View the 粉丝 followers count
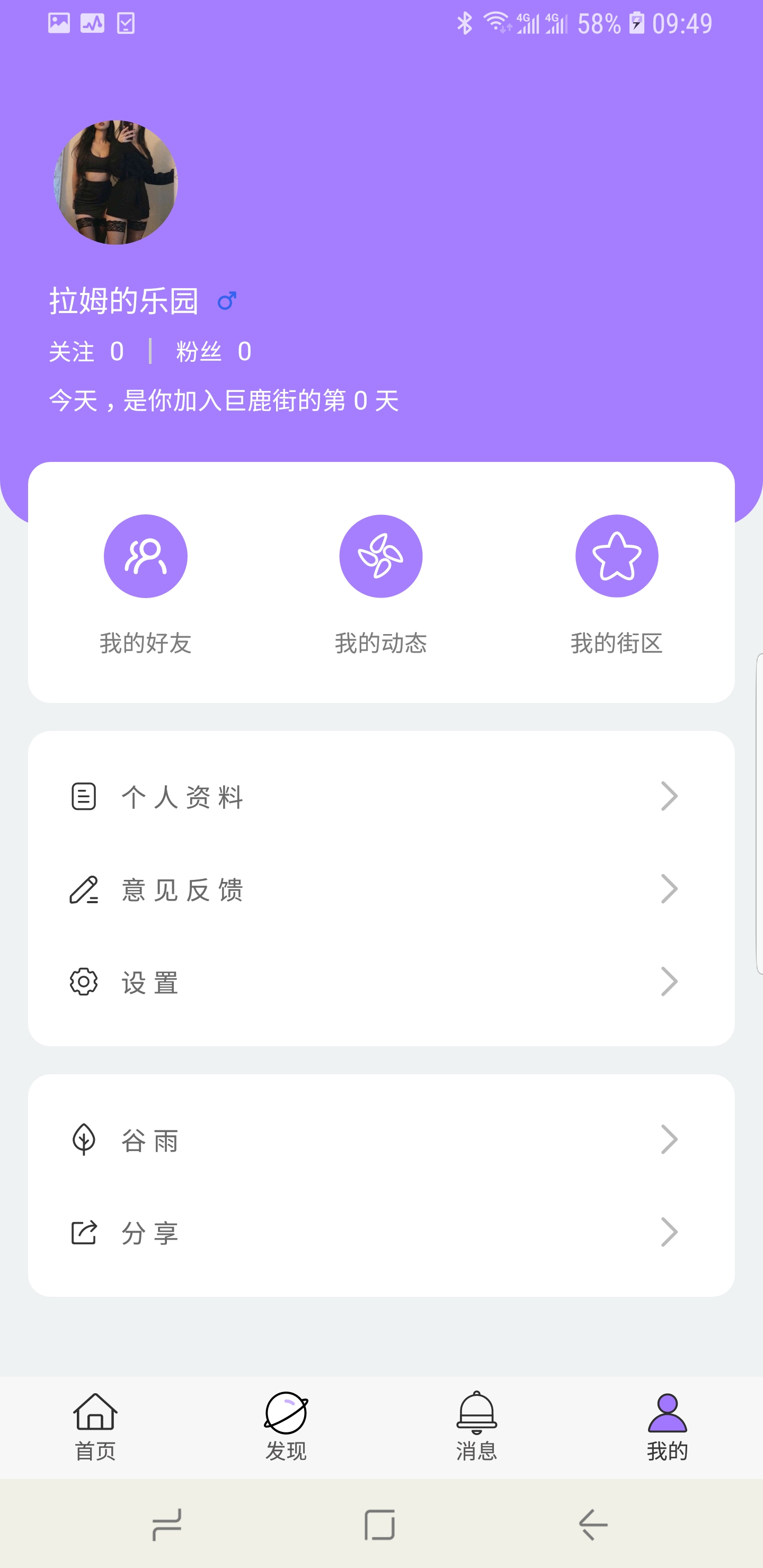Screen dimensions: 763x1568 213,352
